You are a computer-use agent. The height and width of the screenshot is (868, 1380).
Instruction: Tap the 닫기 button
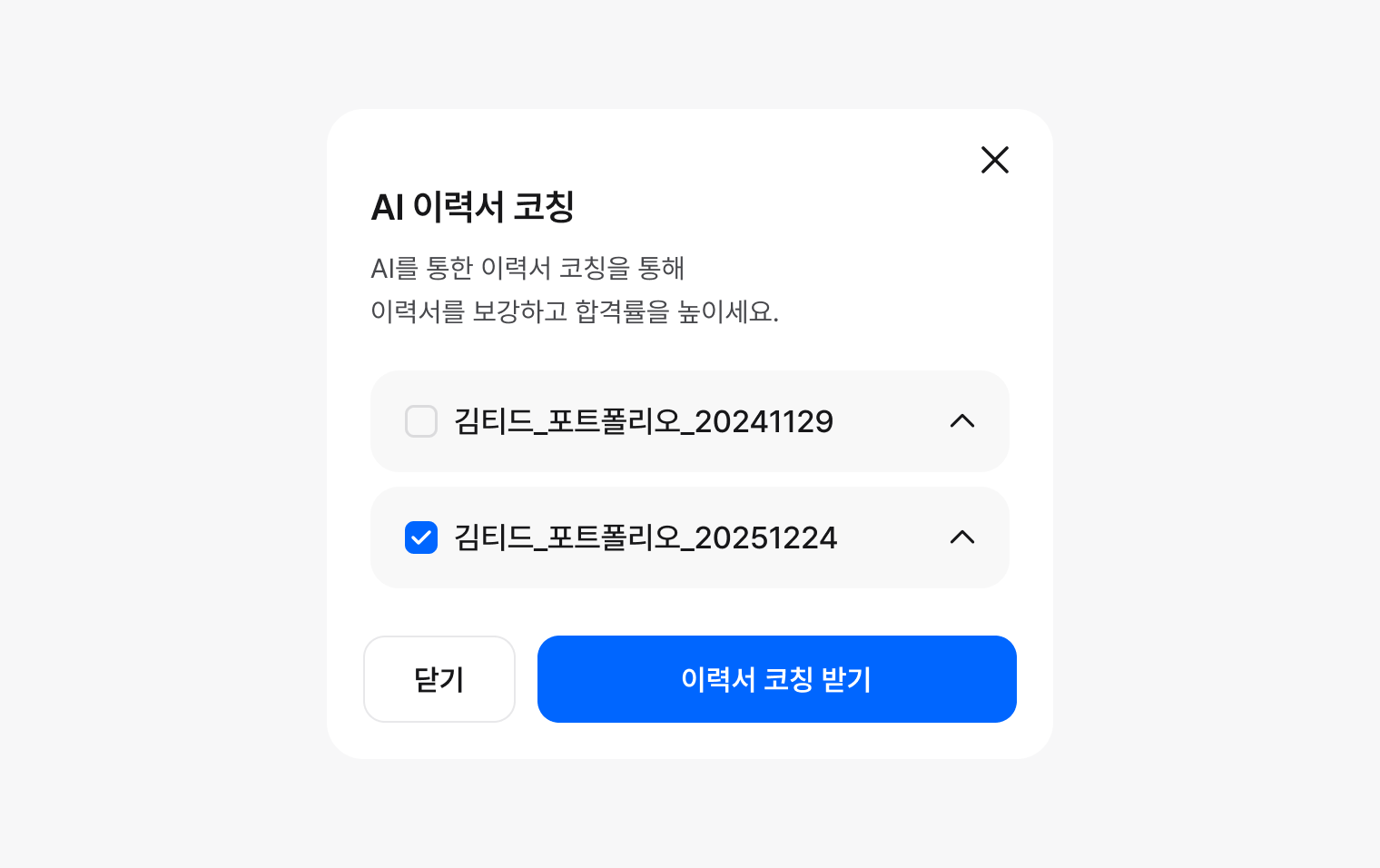click(x=439, y=679)
